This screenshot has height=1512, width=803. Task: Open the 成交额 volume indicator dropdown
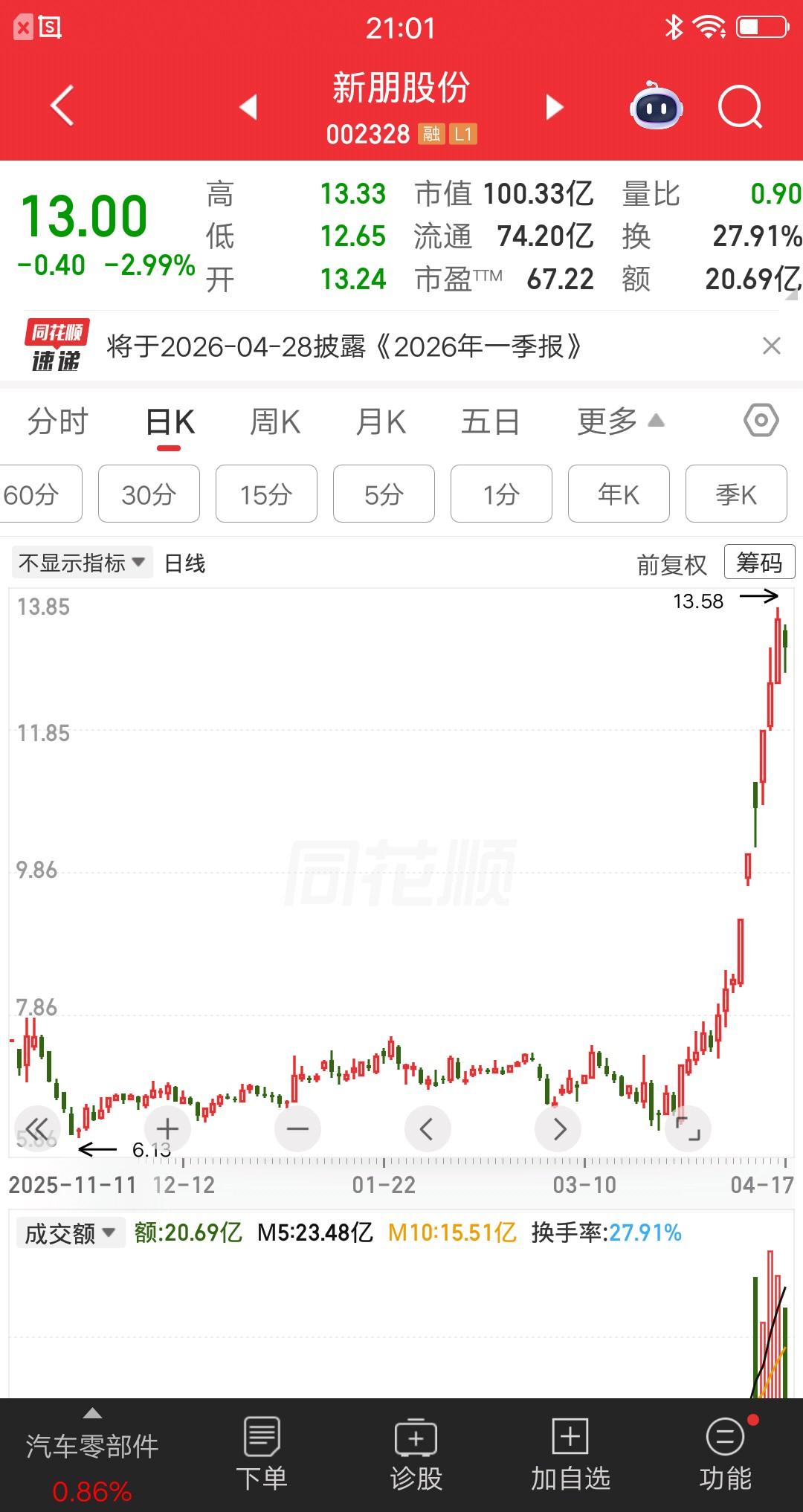point(69,1232)
